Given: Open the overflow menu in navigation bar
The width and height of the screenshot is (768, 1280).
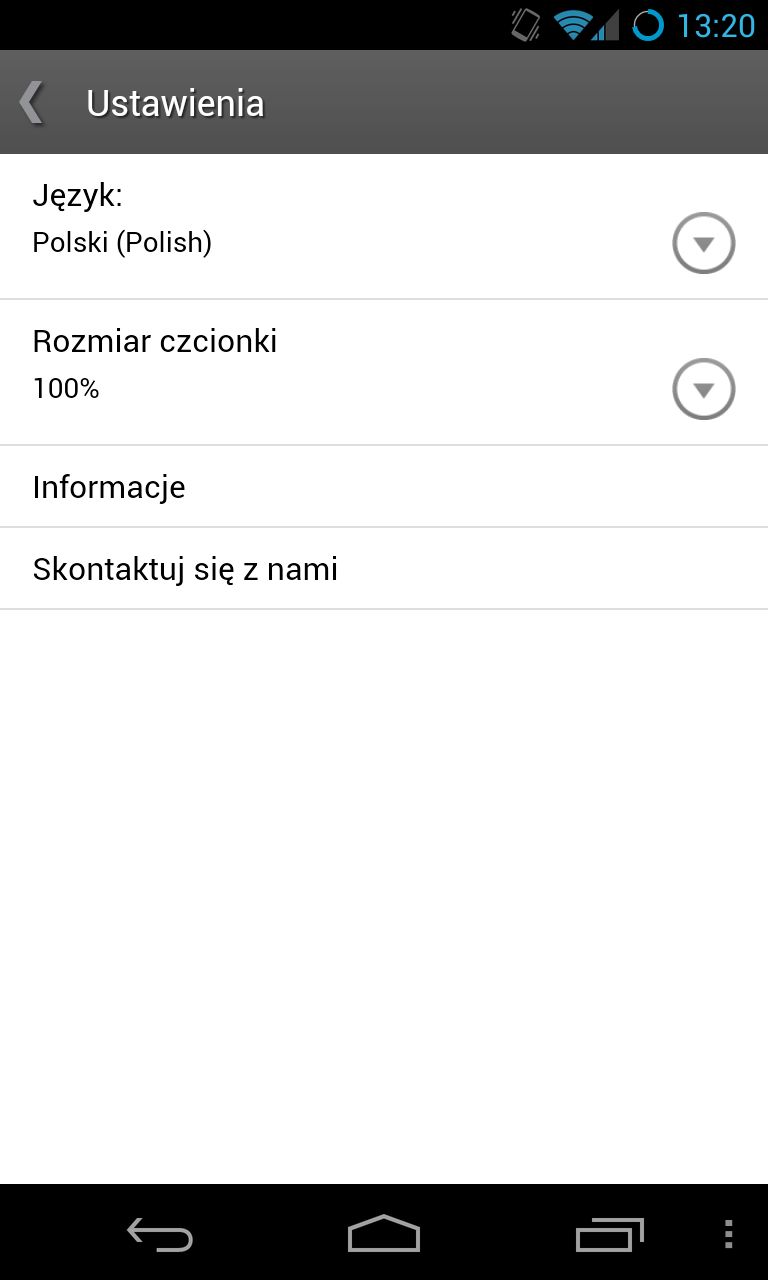Looking at the screenshot, I should tap(728, 1234).
